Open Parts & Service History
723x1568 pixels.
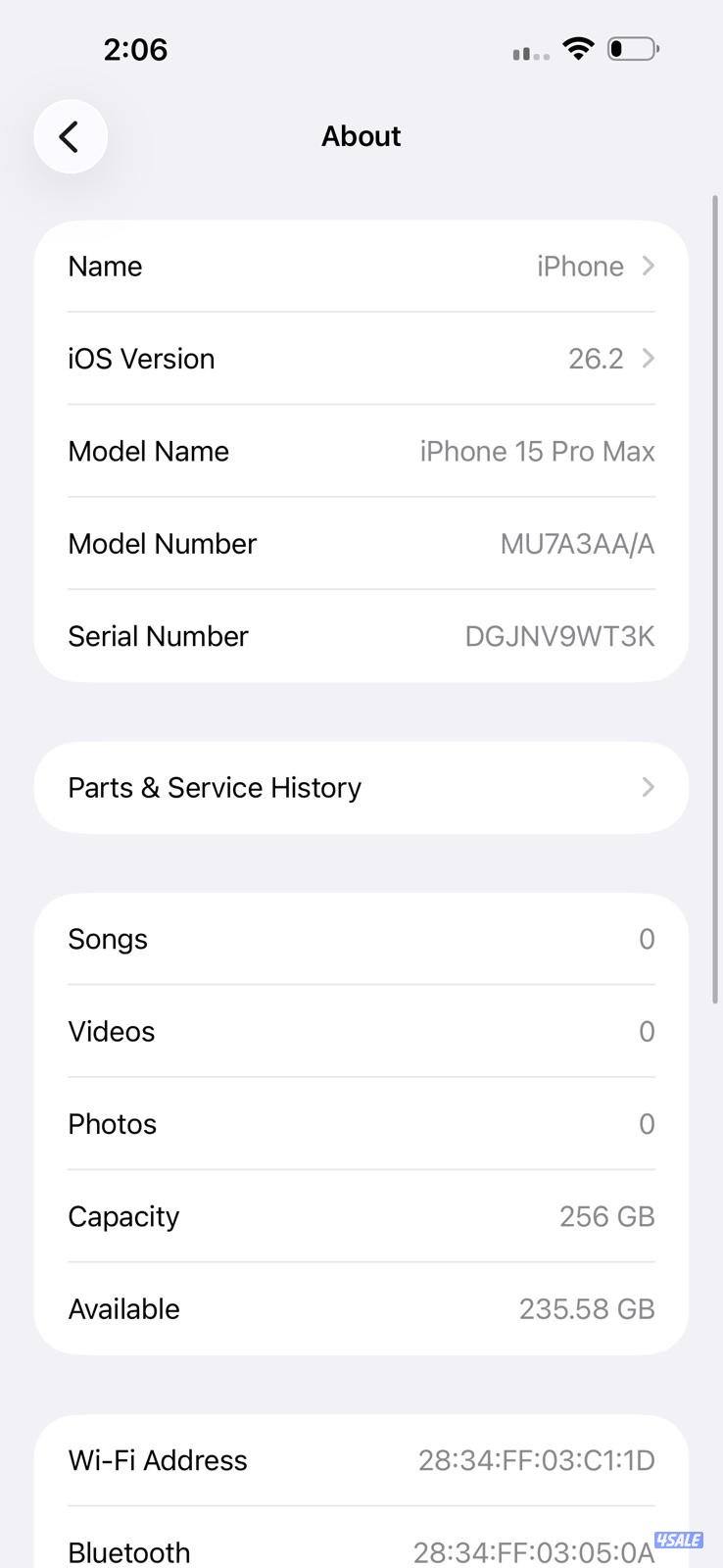pyautogui.click(x=361, y=787)
